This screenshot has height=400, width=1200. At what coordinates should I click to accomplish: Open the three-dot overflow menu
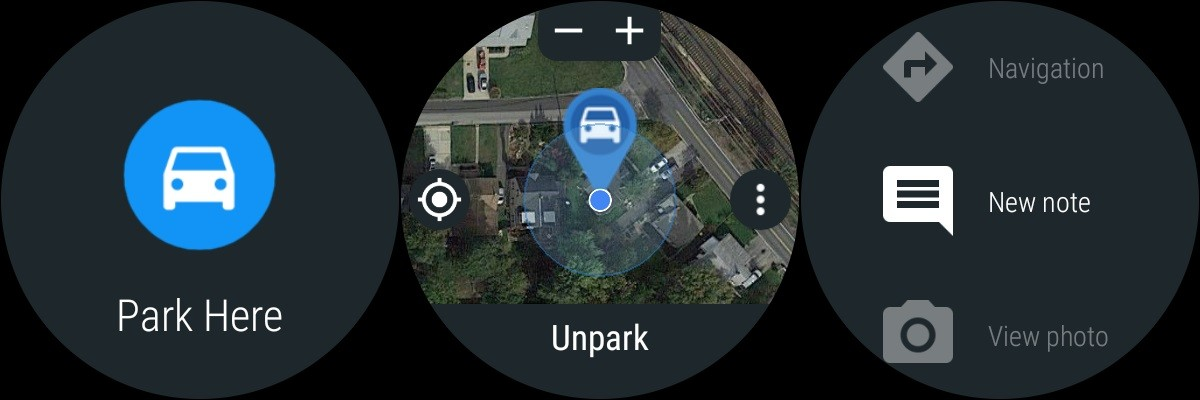pyautogui.click(x=760, y=200)
